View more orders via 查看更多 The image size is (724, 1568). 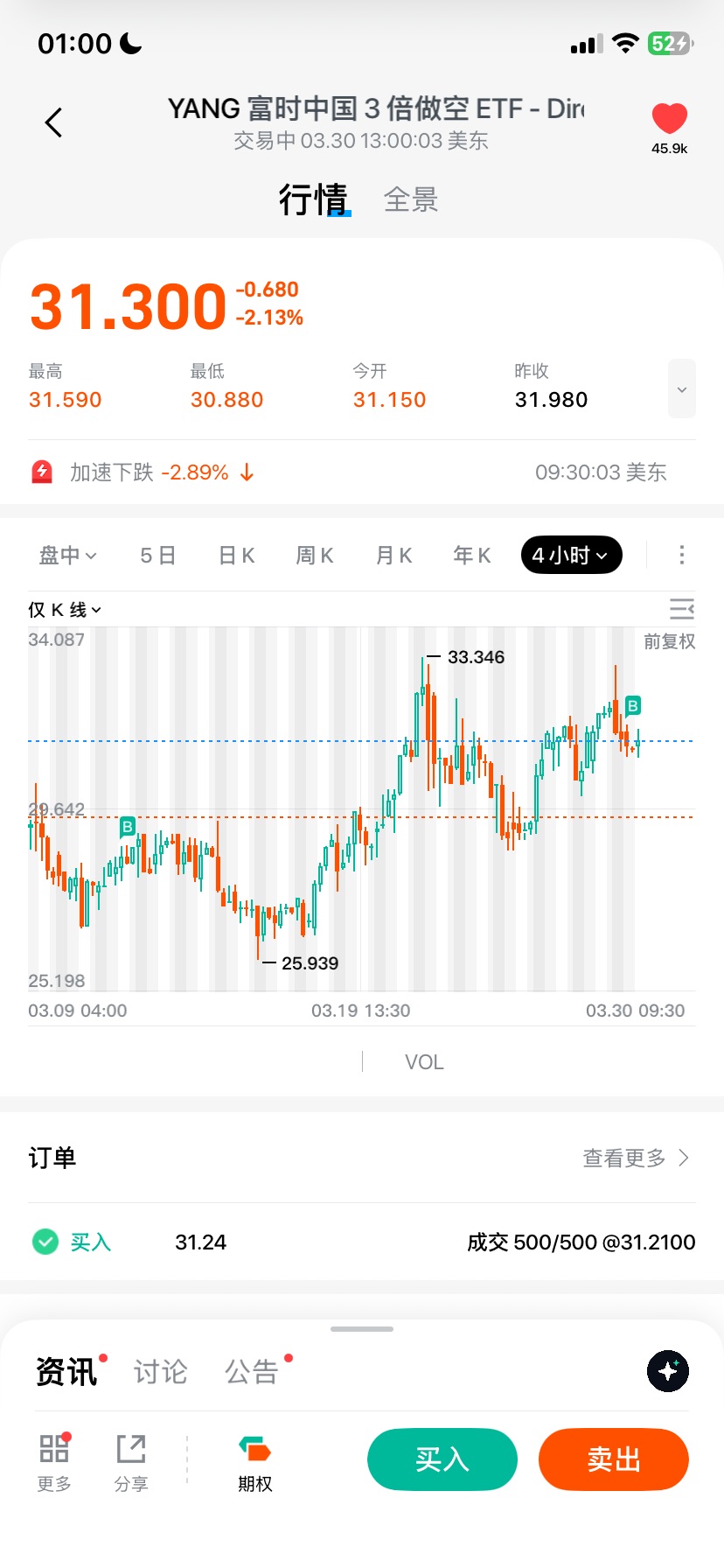tap(636, 1158)
